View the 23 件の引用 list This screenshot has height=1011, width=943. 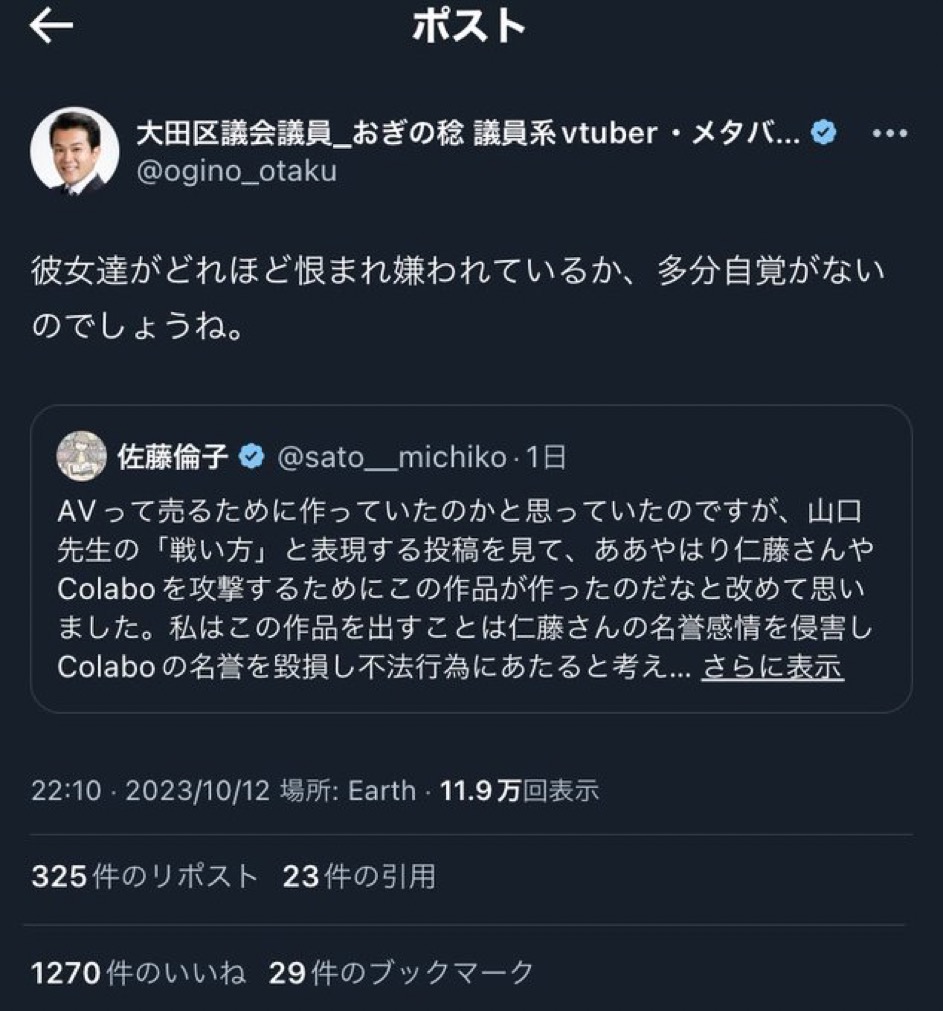coord(359,877)
